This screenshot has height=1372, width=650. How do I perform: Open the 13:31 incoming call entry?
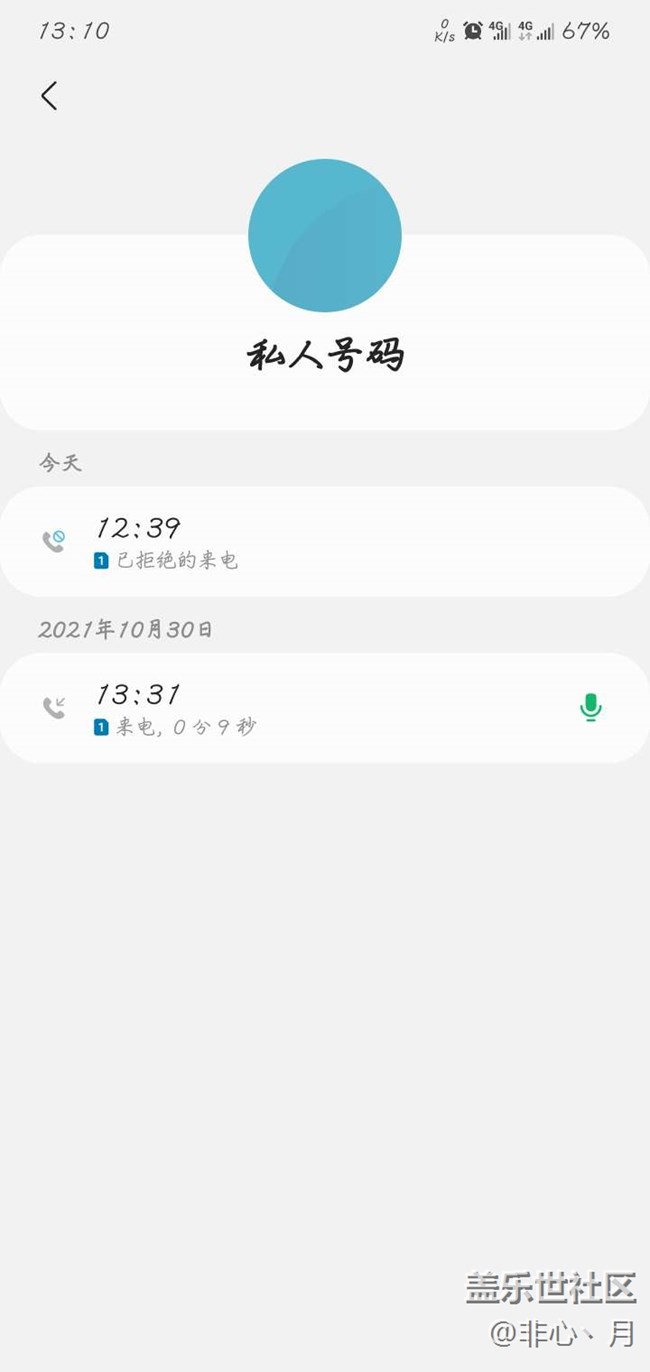pos(300,708)
